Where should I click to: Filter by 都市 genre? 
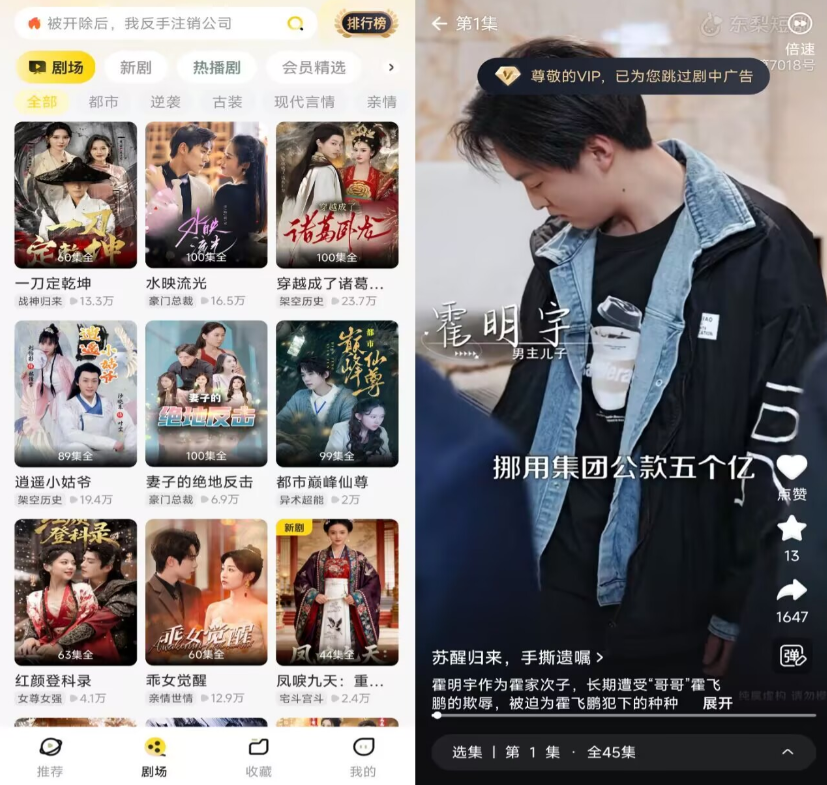103,102
